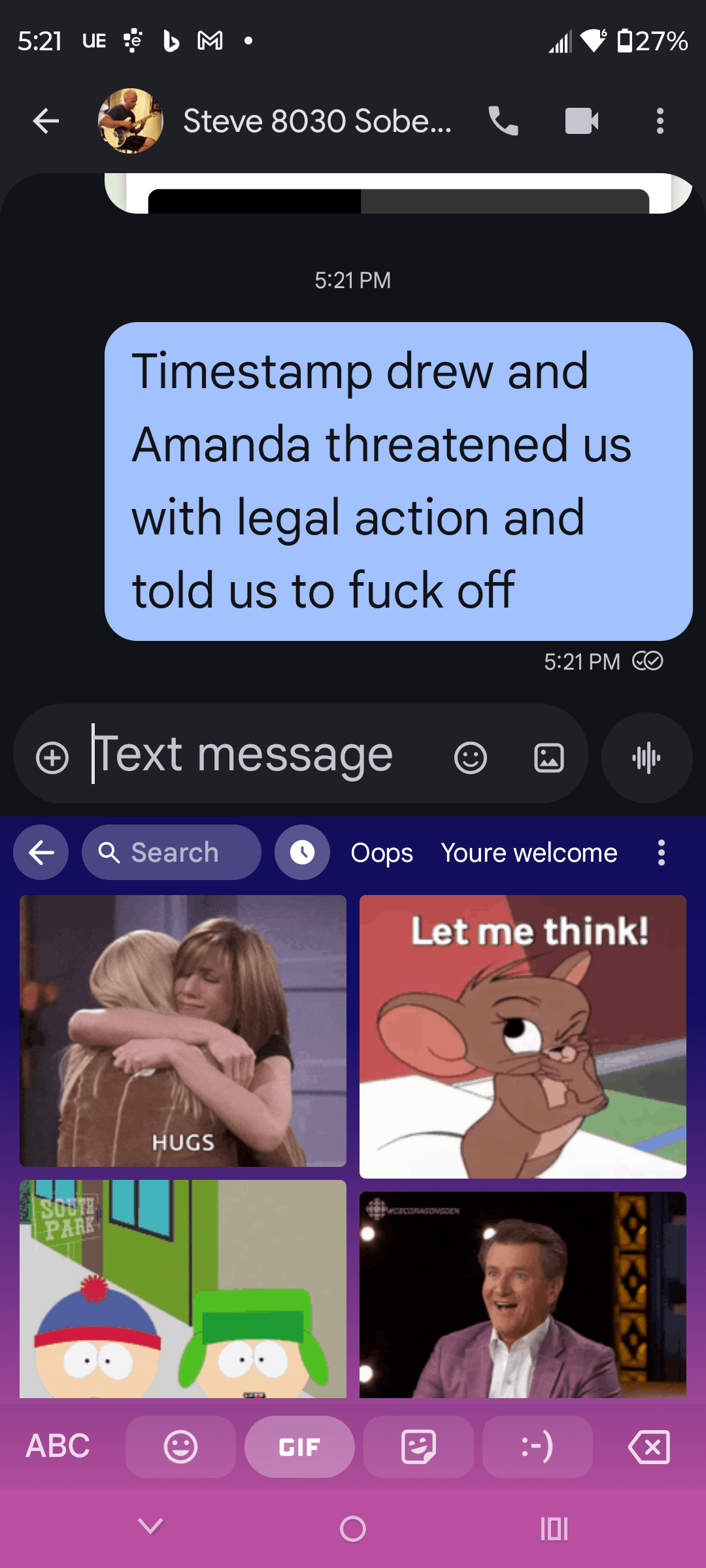Close the GIF search with back arrow
The width and height of the screenshot is (706, 1568).
point(41,853)
